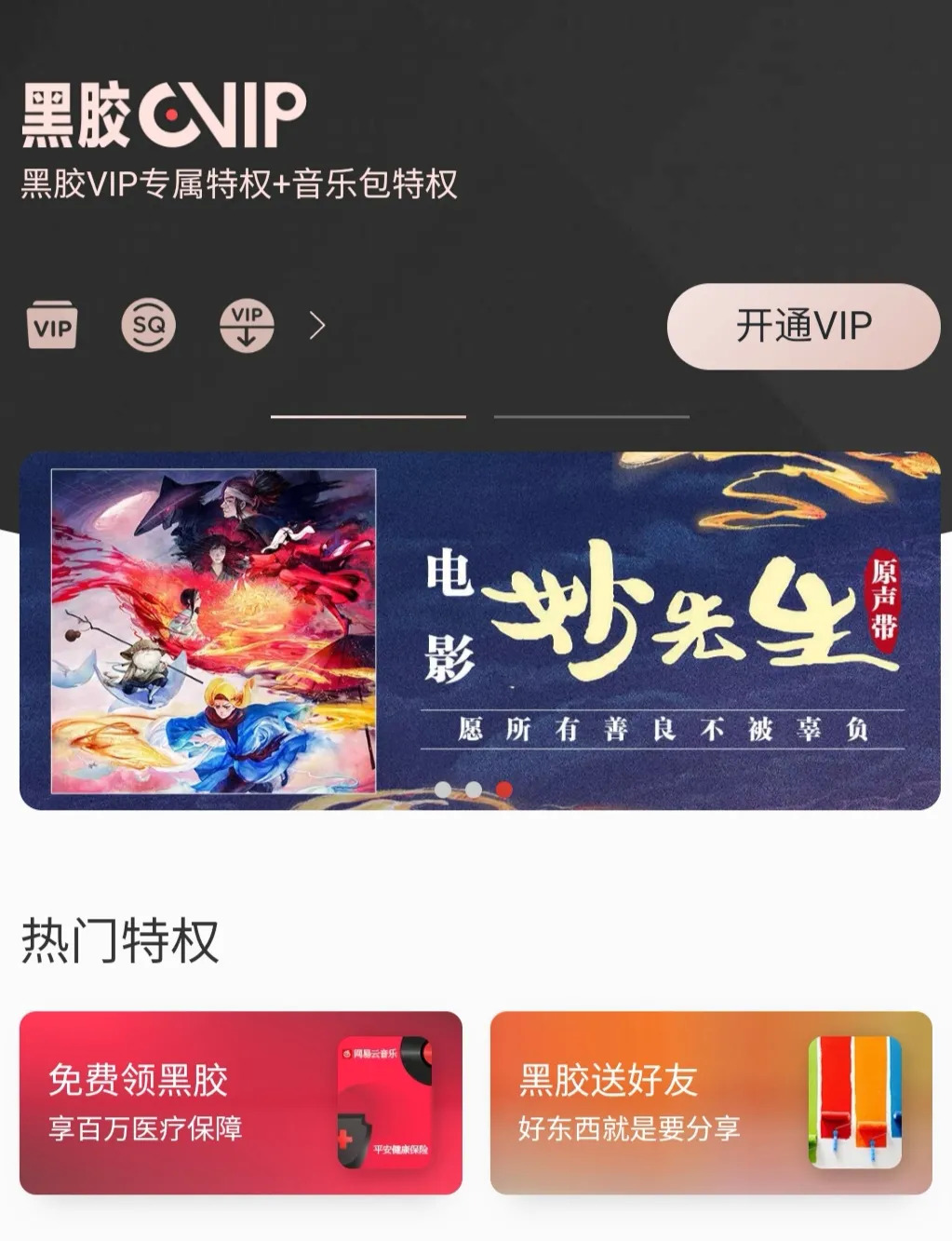Open the VIP privilege icon
952x1241 pixels.
click(52, 326)
